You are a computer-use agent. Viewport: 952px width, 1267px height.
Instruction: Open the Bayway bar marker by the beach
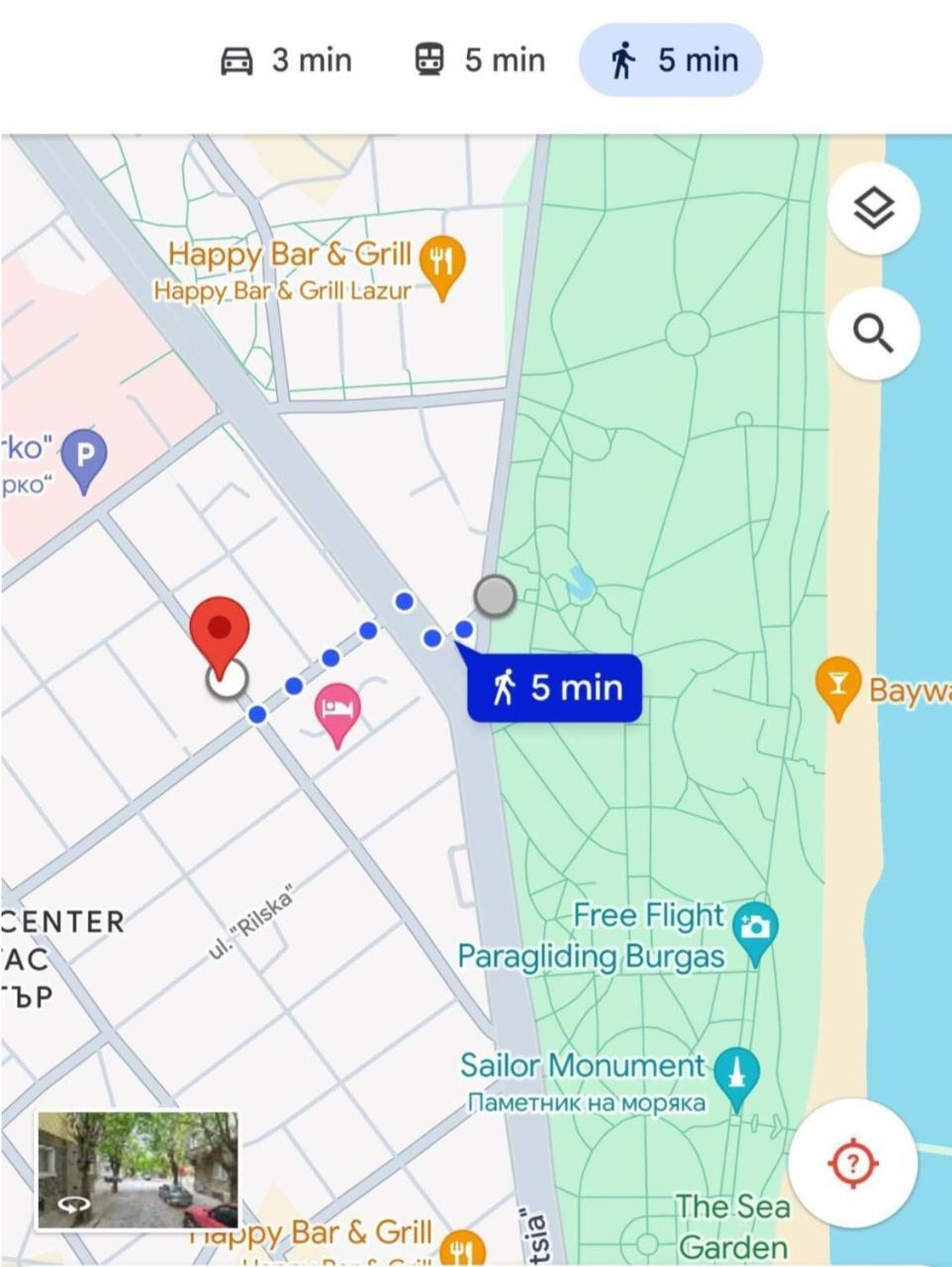(x=837, y=685)
